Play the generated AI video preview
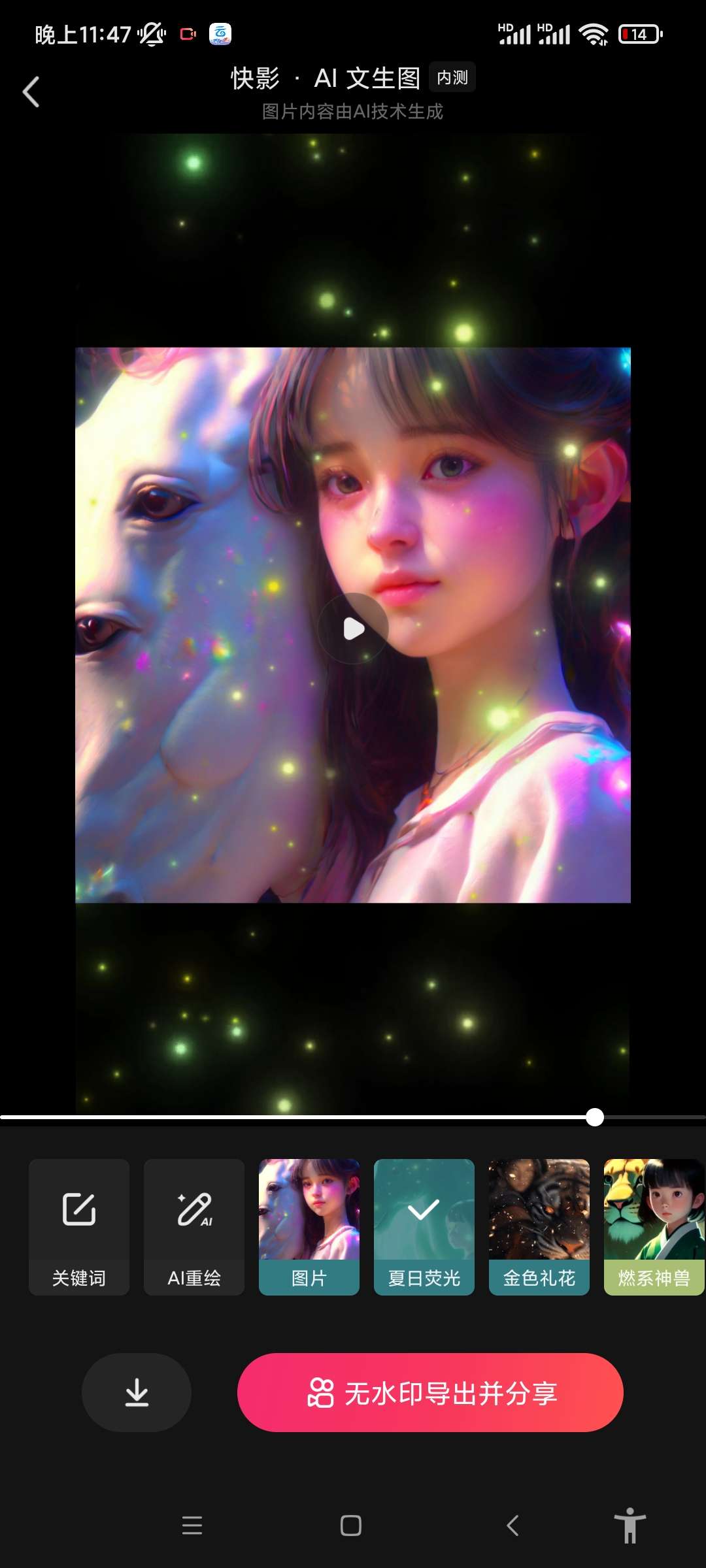The height and width of the screenshot is (1568, 706). (353, 629)
